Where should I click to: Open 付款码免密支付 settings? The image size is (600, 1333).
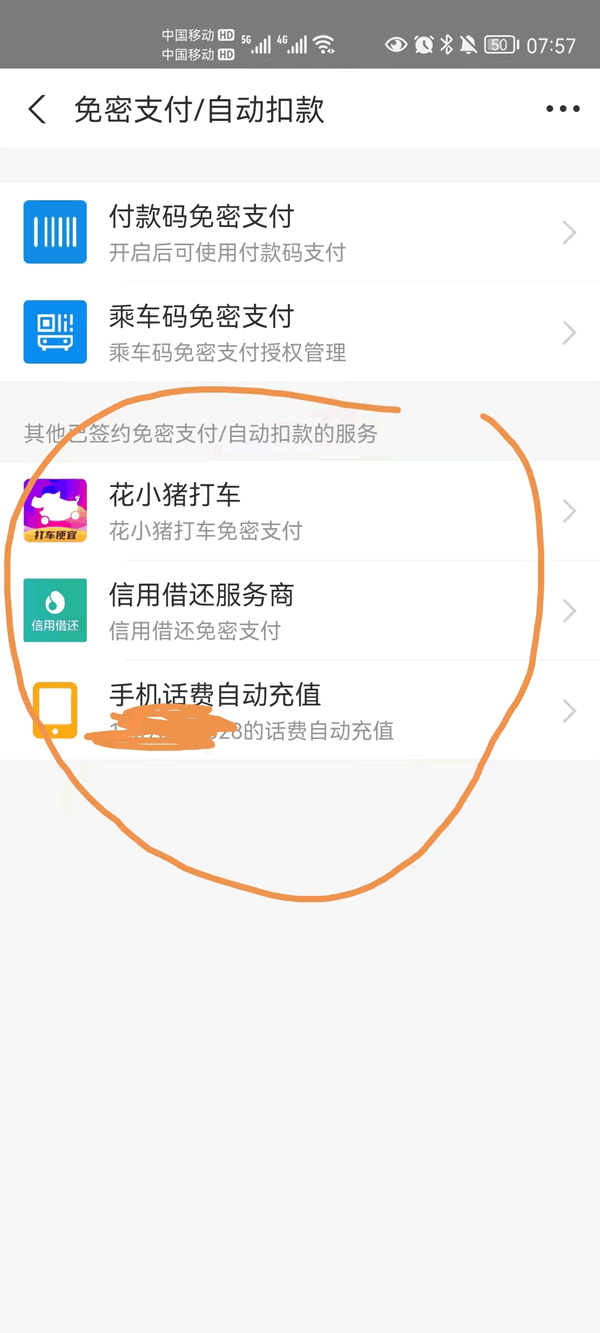pyautogui.click(x=300, y=232)
